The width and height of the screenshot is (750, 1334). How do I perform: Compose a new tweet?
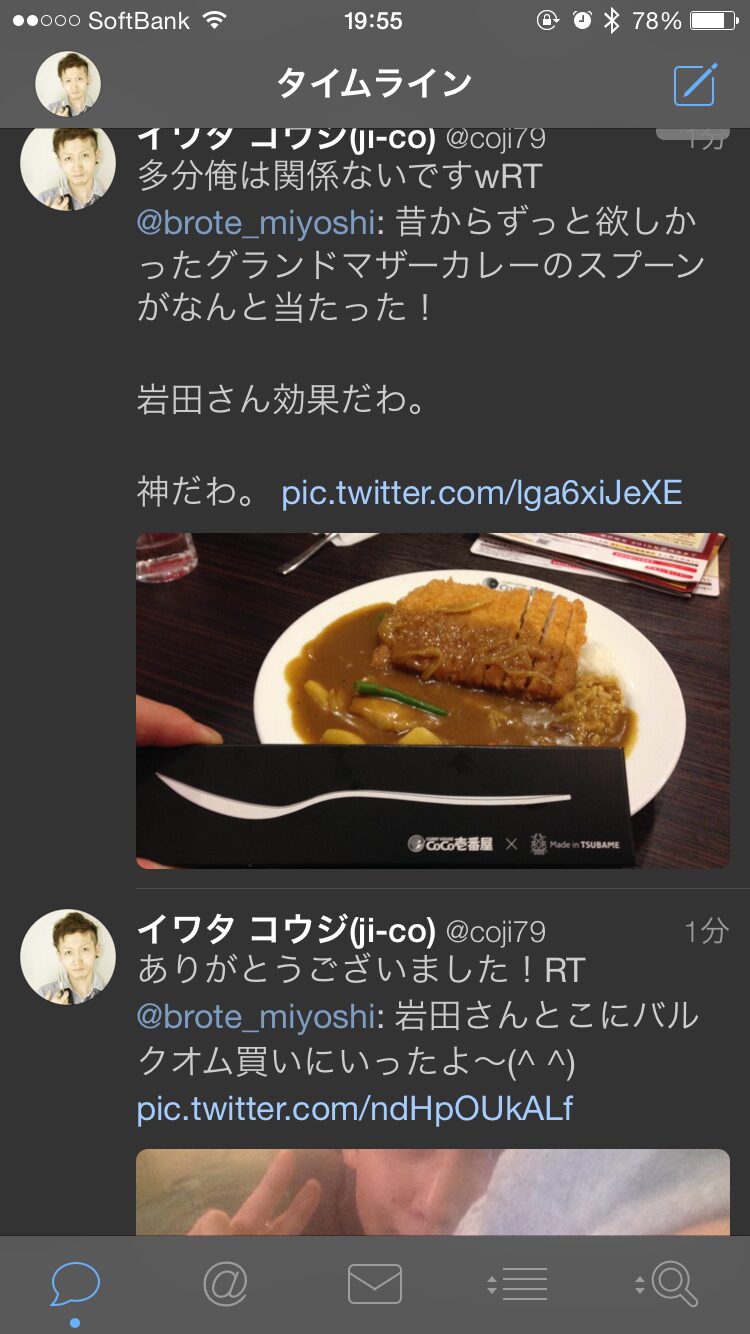tap(695, 84)
